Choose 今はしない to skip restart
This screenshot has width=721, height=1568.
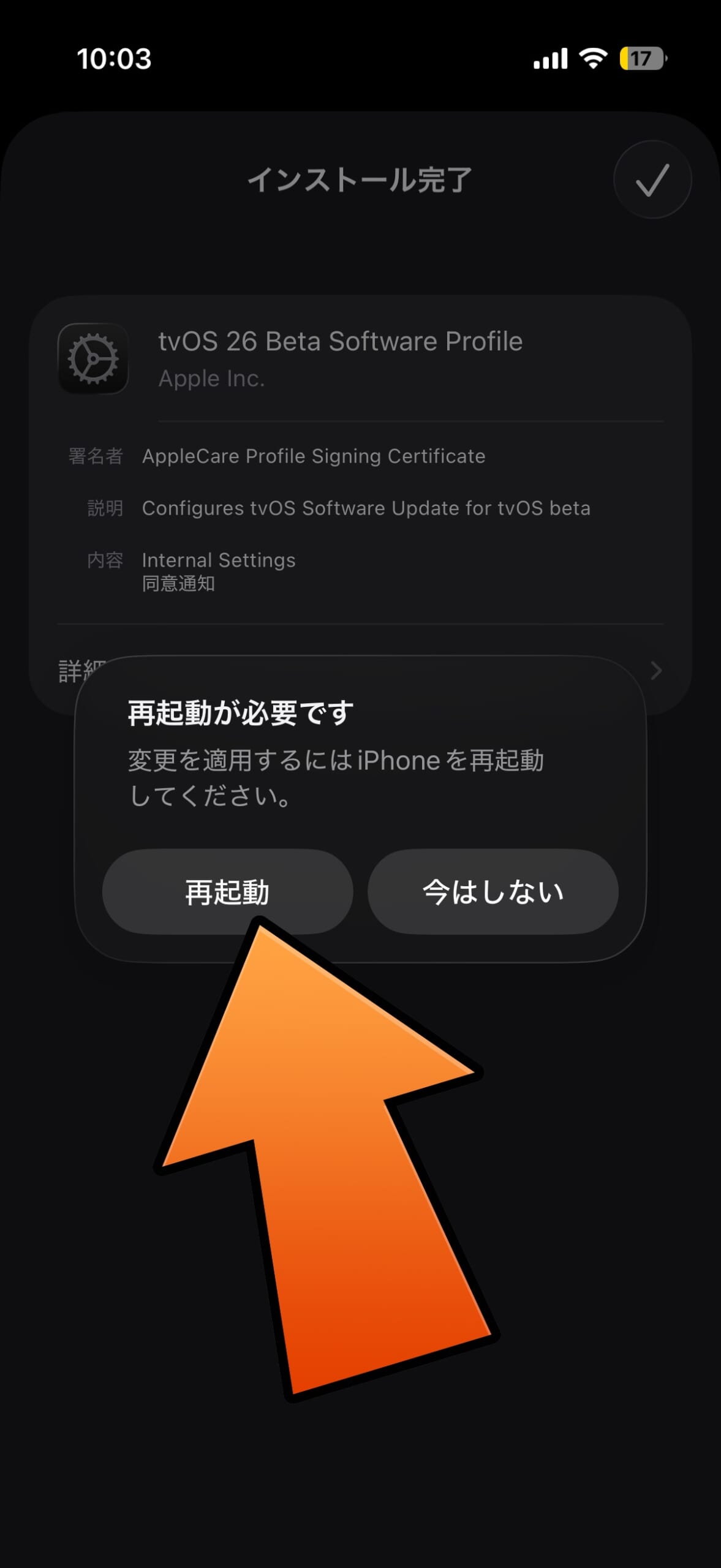click(x=493, y=891)
